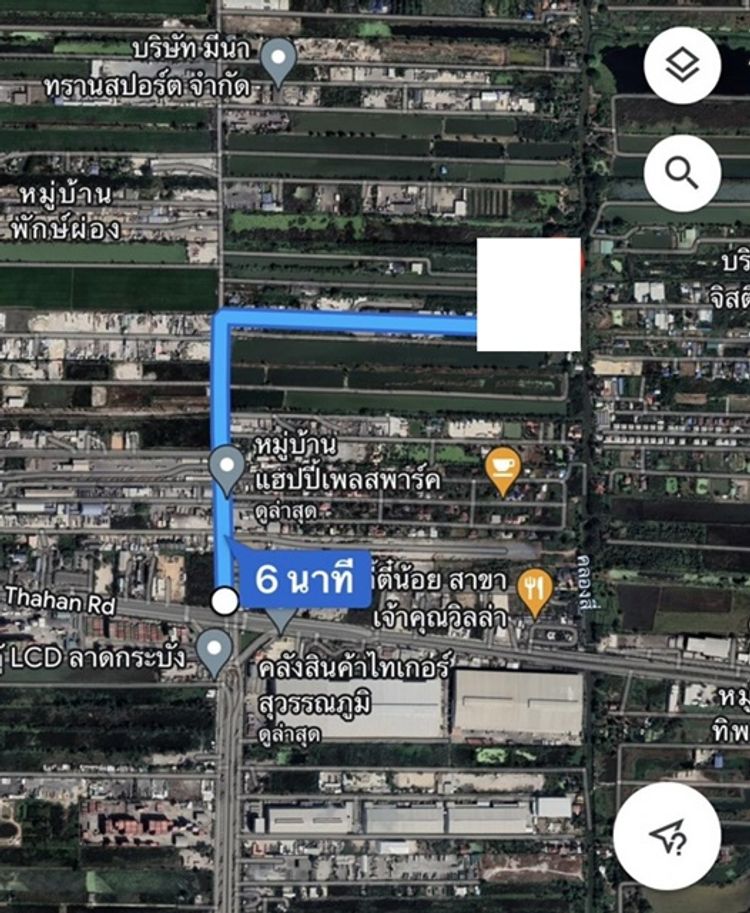Image resolution: width=750 pixels, height=913 pixels.
Task: Open the บริษัท มีนา ทรานสปอร์ต place pin
Action: pos(277,61)
